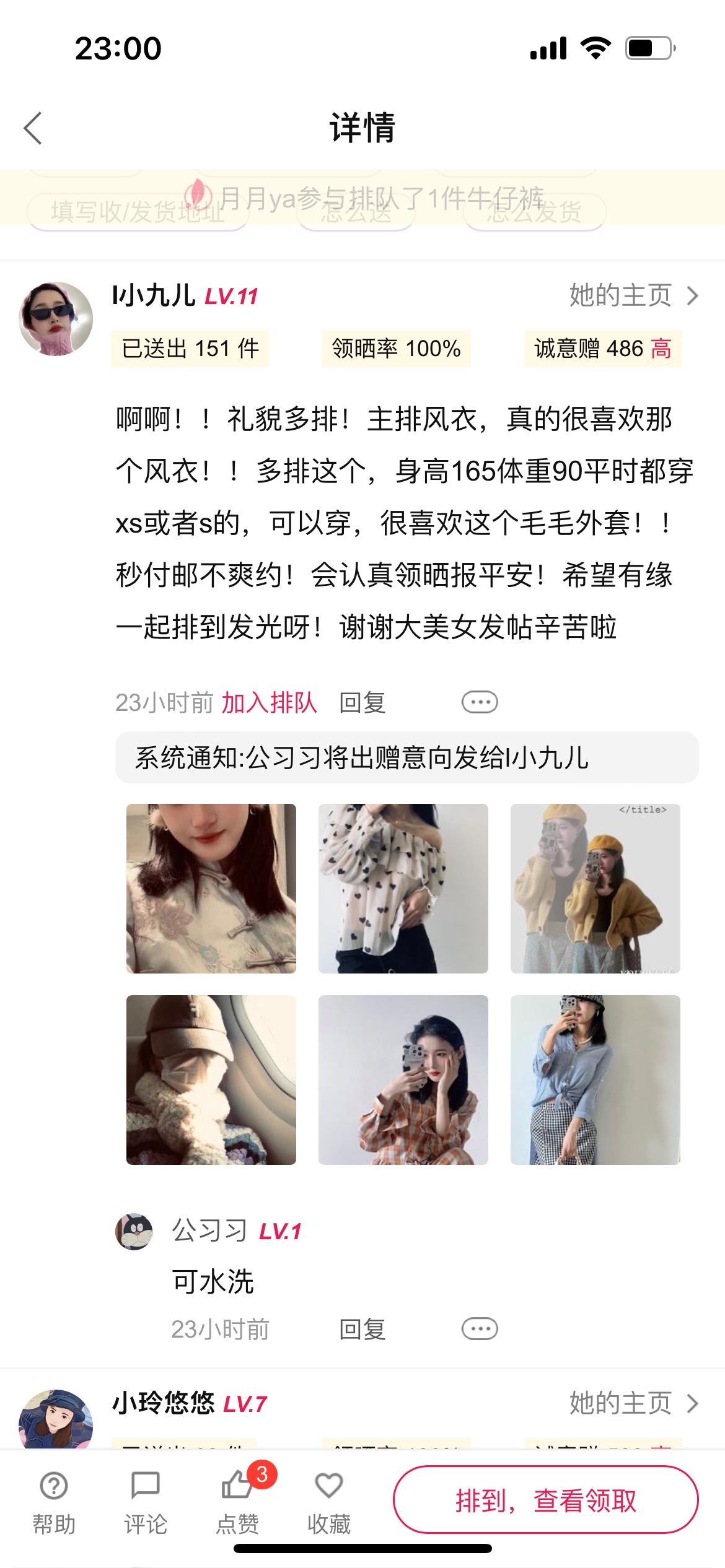This screenshot has height=1568, width=725.
Task: Go back from the 详情 page
Action: click(32, 128)
